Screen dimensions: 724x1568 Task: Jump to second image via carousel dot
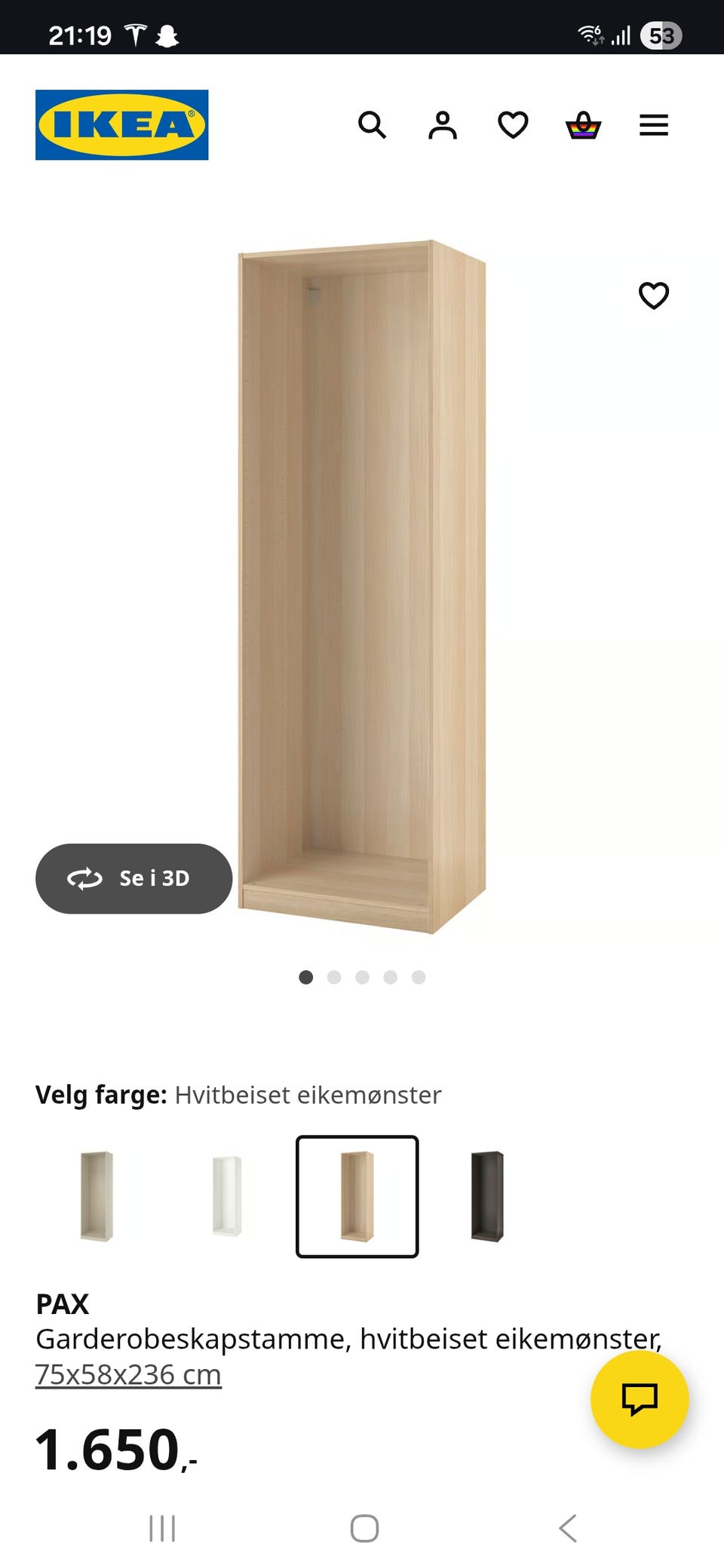pyautogui.click(x=334, y=977)
